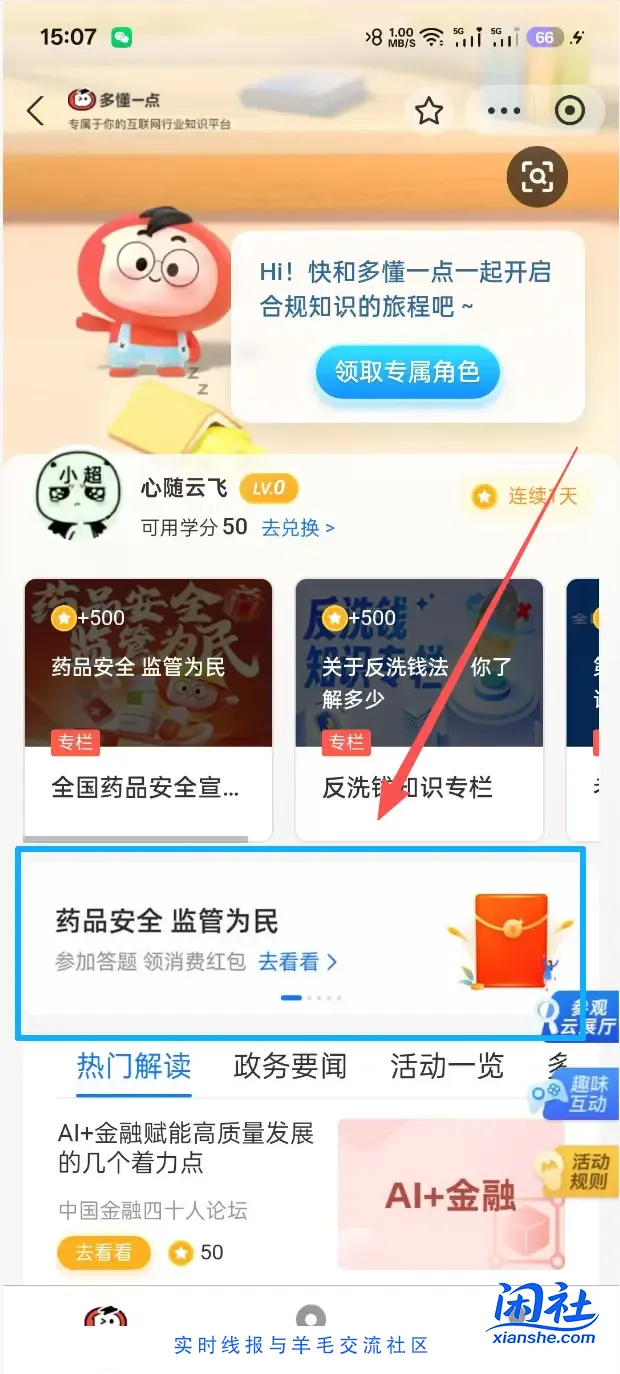This screenshot has width=620, height=1374.
Task: Switch to 热门解读 tab
Action: [134, 1066]
